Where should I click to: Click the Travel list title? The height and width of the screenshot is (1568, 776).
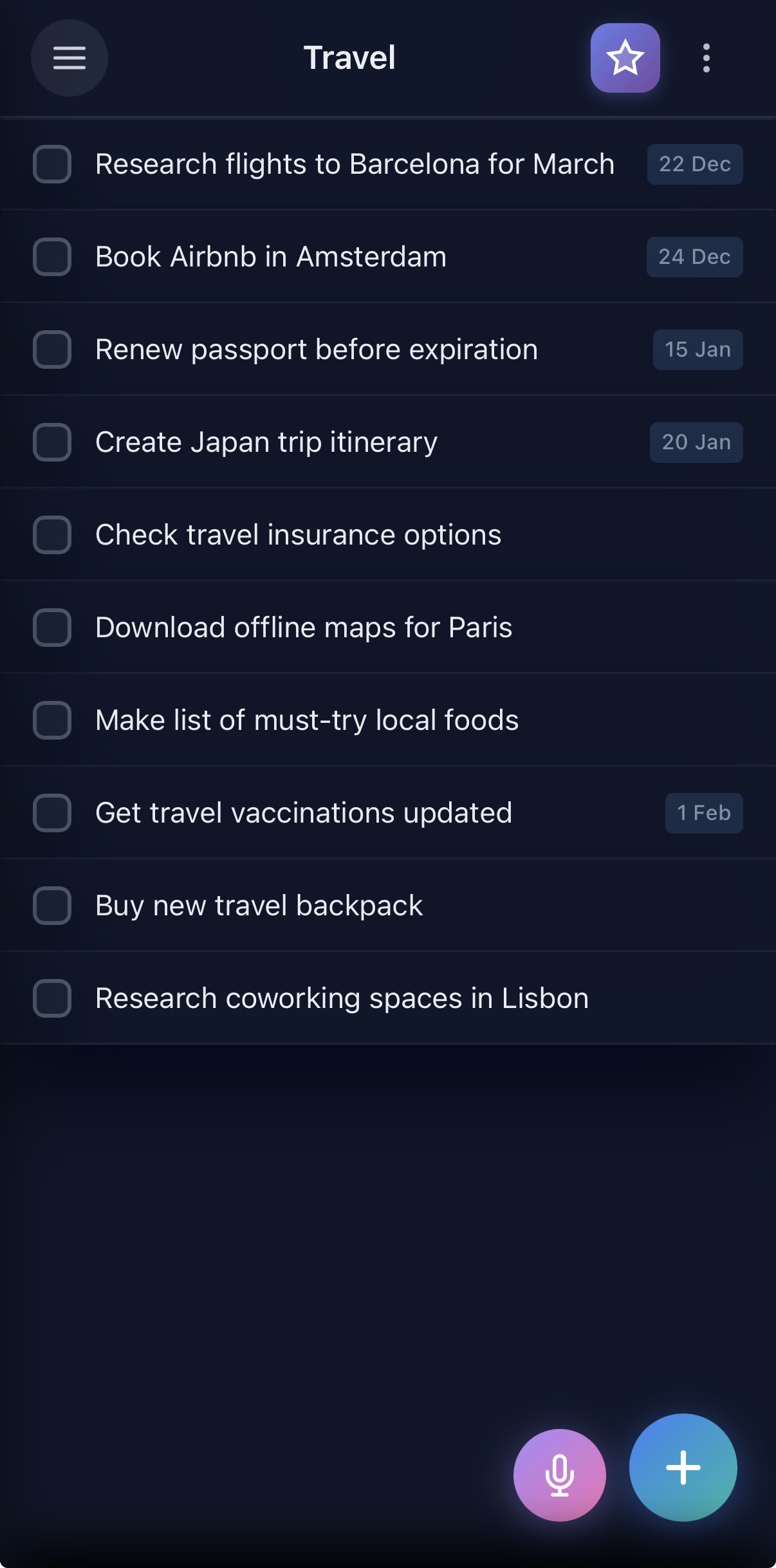point(349,57)
